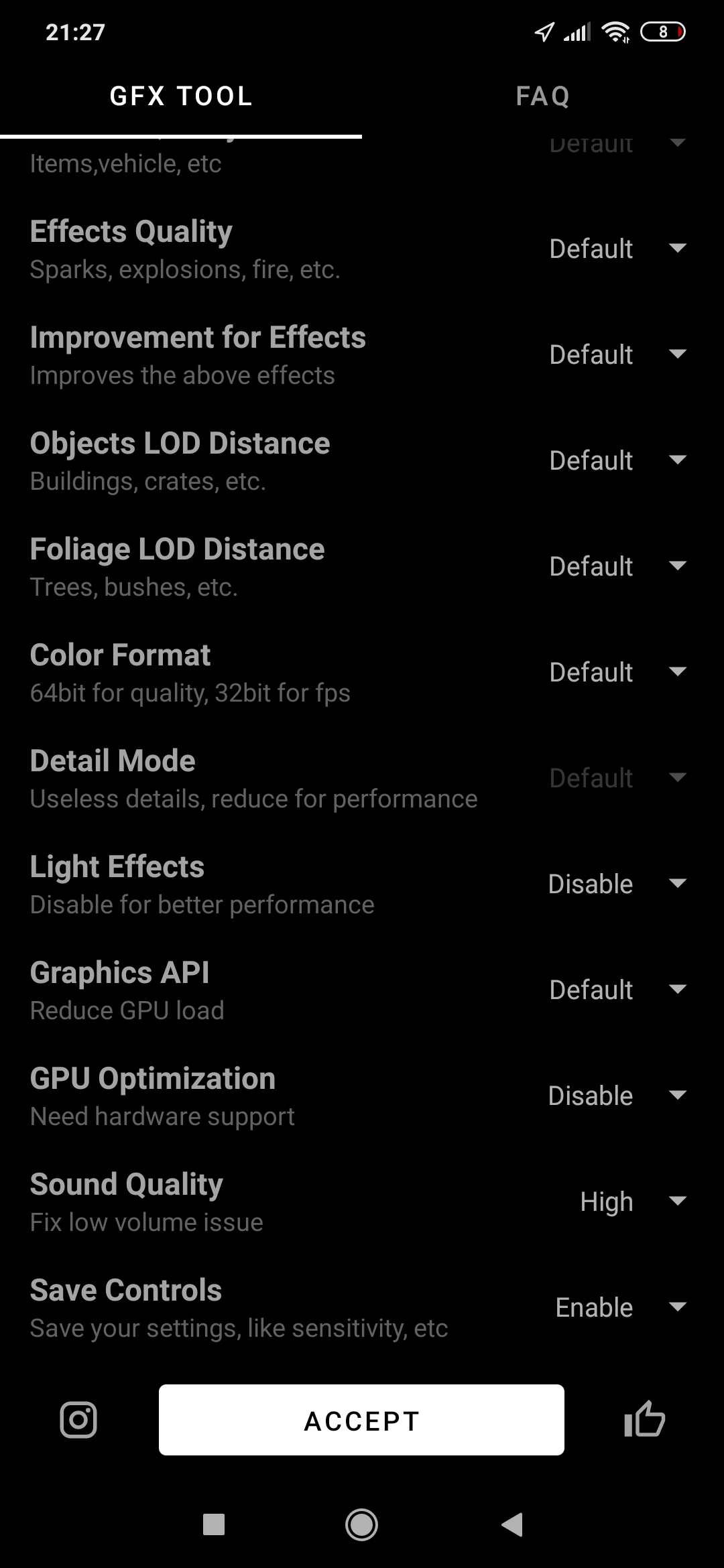Screen dimensions: 724x1568
Task: Open the Instagram icon link
Action: [x=78, y=1420]
